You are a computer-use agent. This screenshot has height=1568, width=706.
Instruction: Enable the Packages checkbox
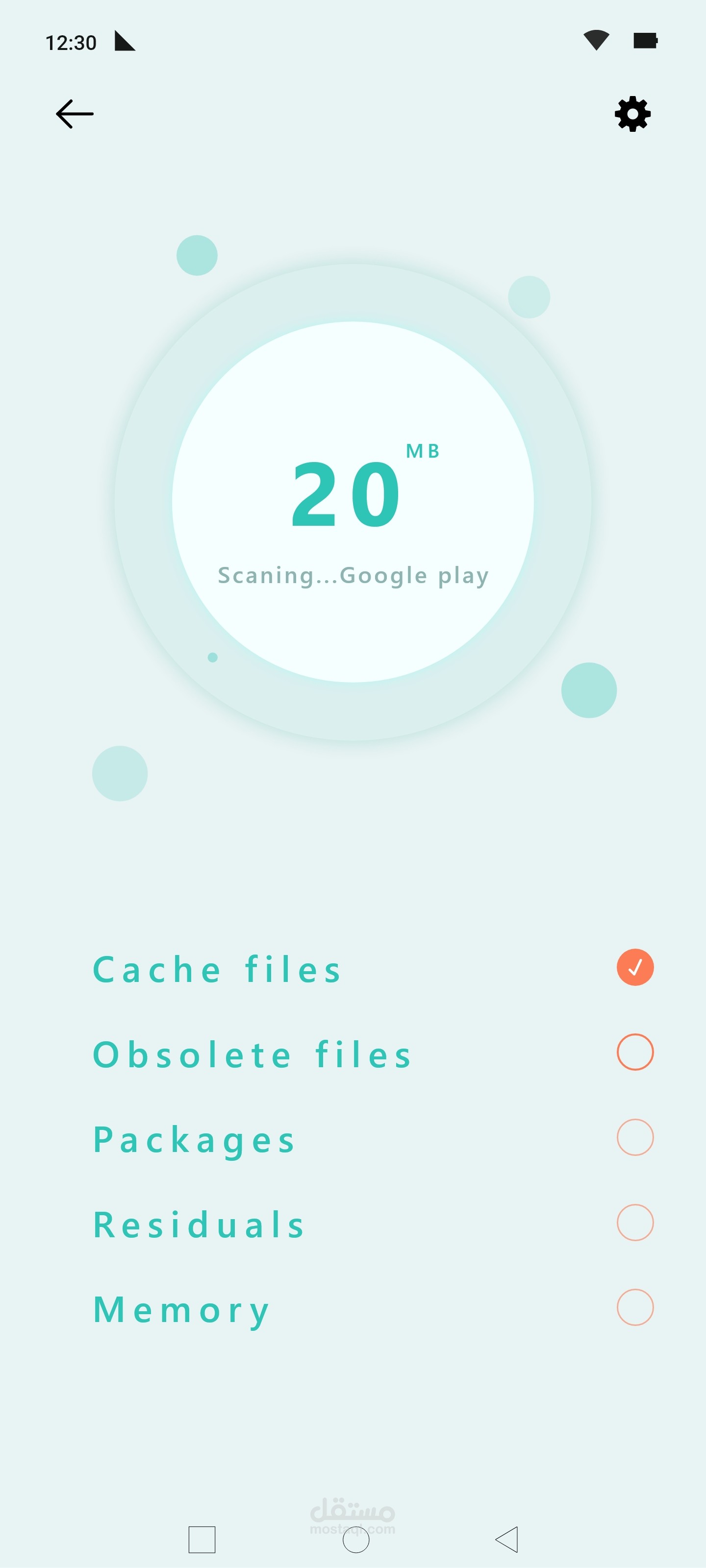click(635, 1137)
